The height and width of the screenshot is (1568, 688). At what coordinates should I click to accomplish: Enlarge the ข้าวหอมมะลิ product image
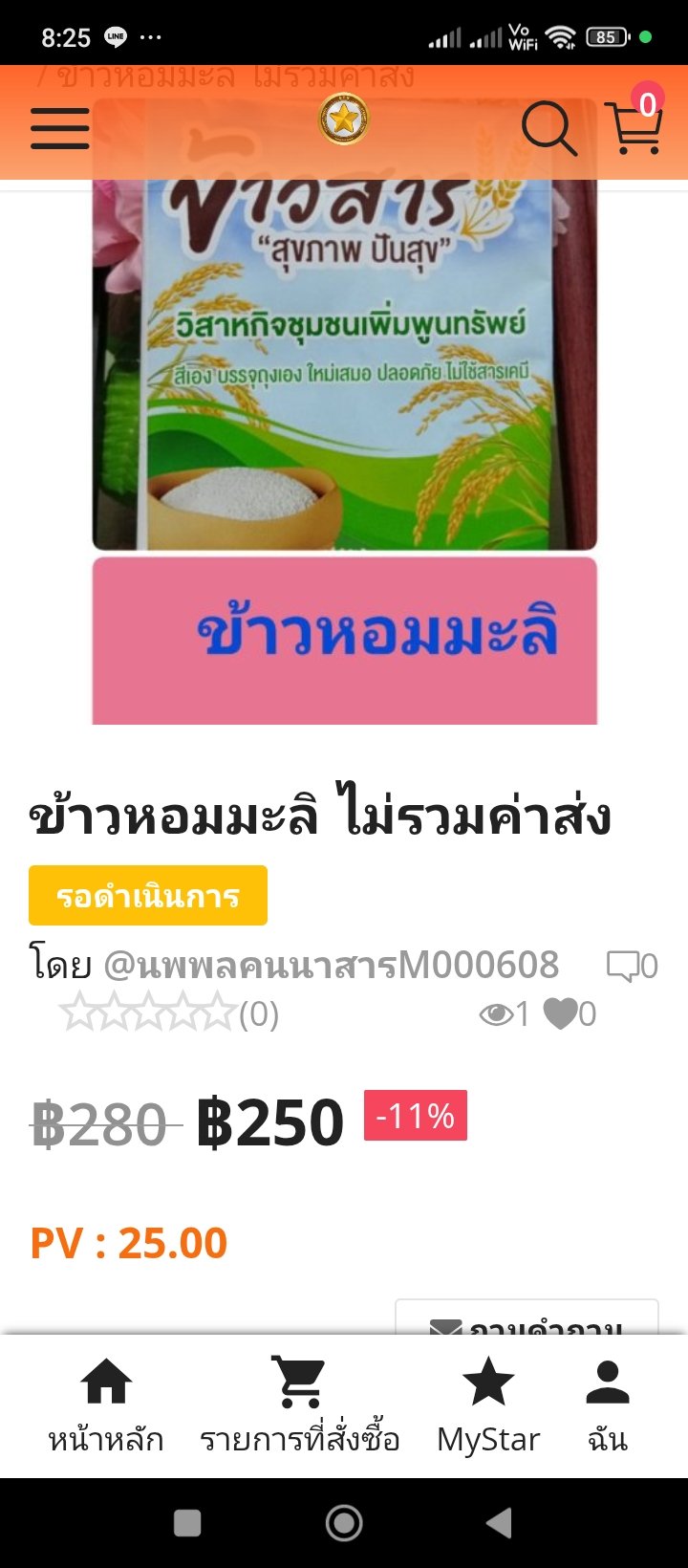click(x=344, y=411)
